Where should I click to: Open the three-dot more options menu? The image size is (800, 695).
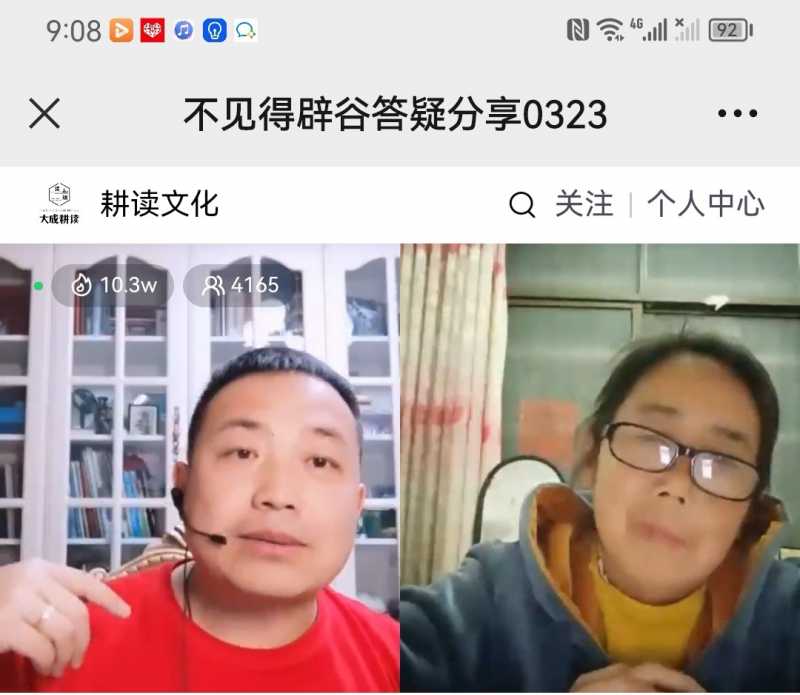(x=737, y=114)
